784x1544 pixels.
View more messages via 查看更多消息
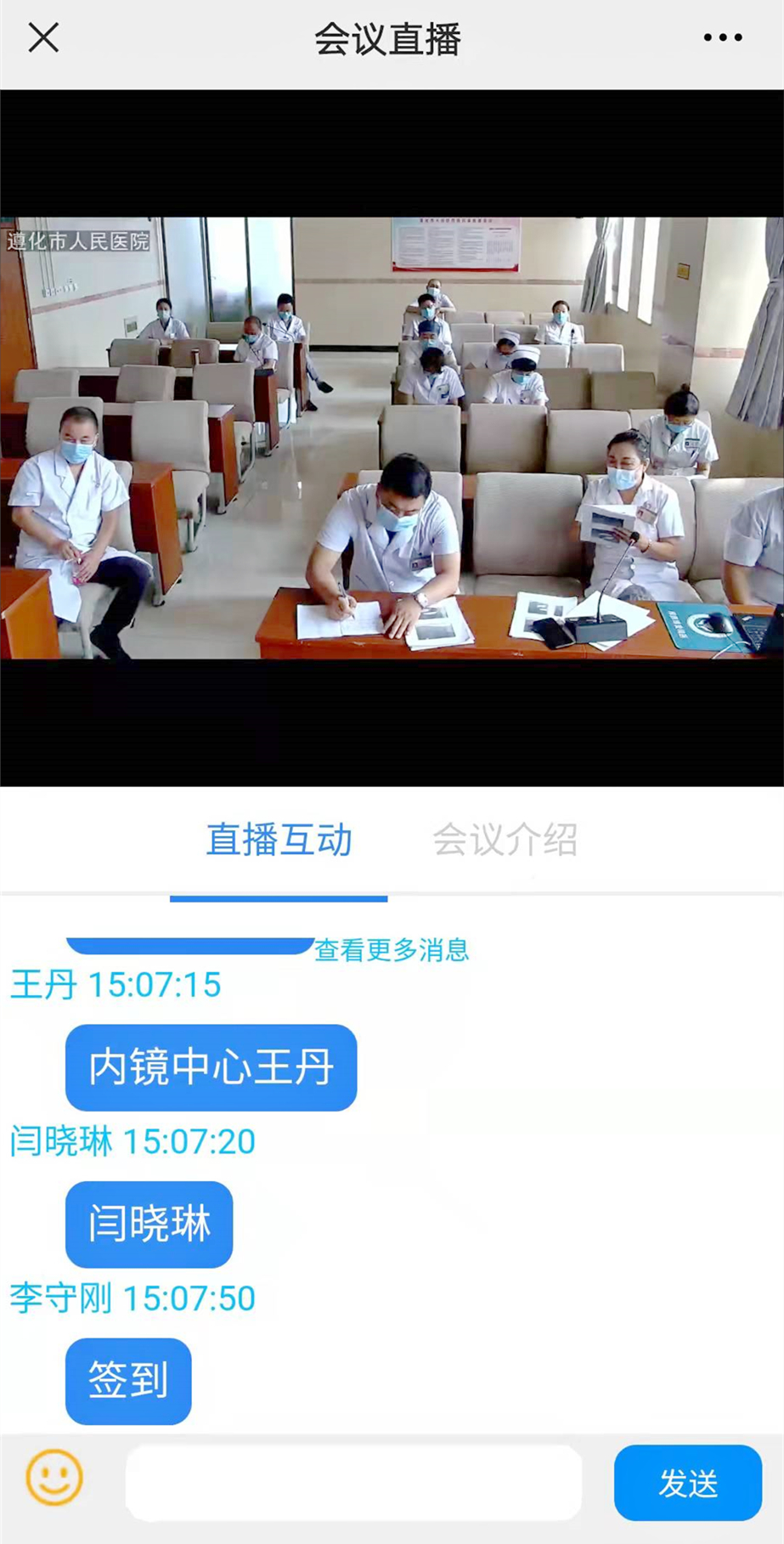point(392,950)
